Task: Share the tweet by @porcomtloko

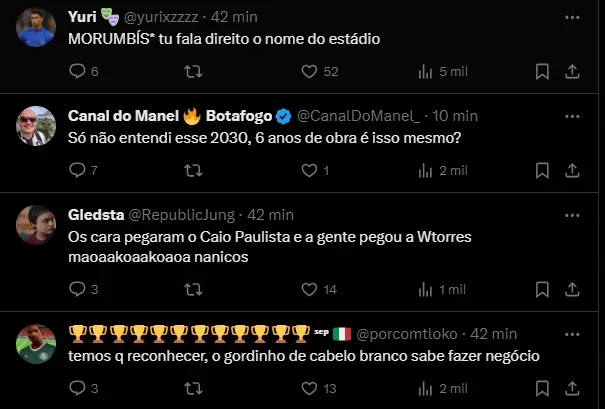Action: tap(573, 388)
